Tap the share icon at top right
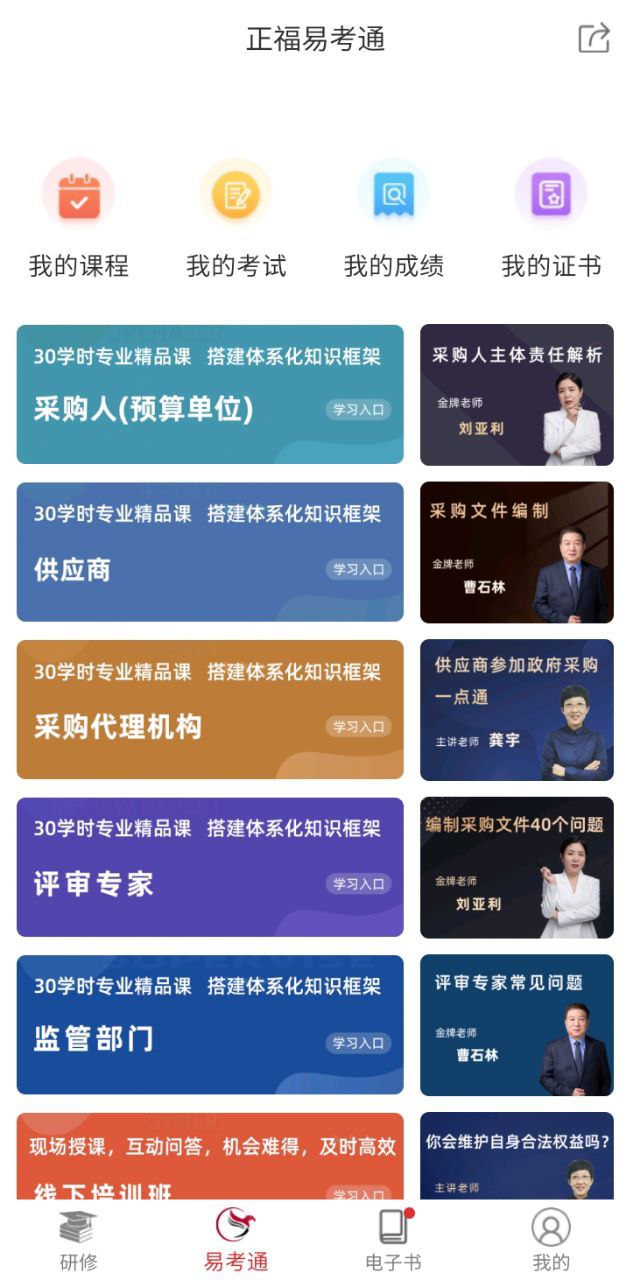Screen dimensions: 630x1280 point(594,38)
